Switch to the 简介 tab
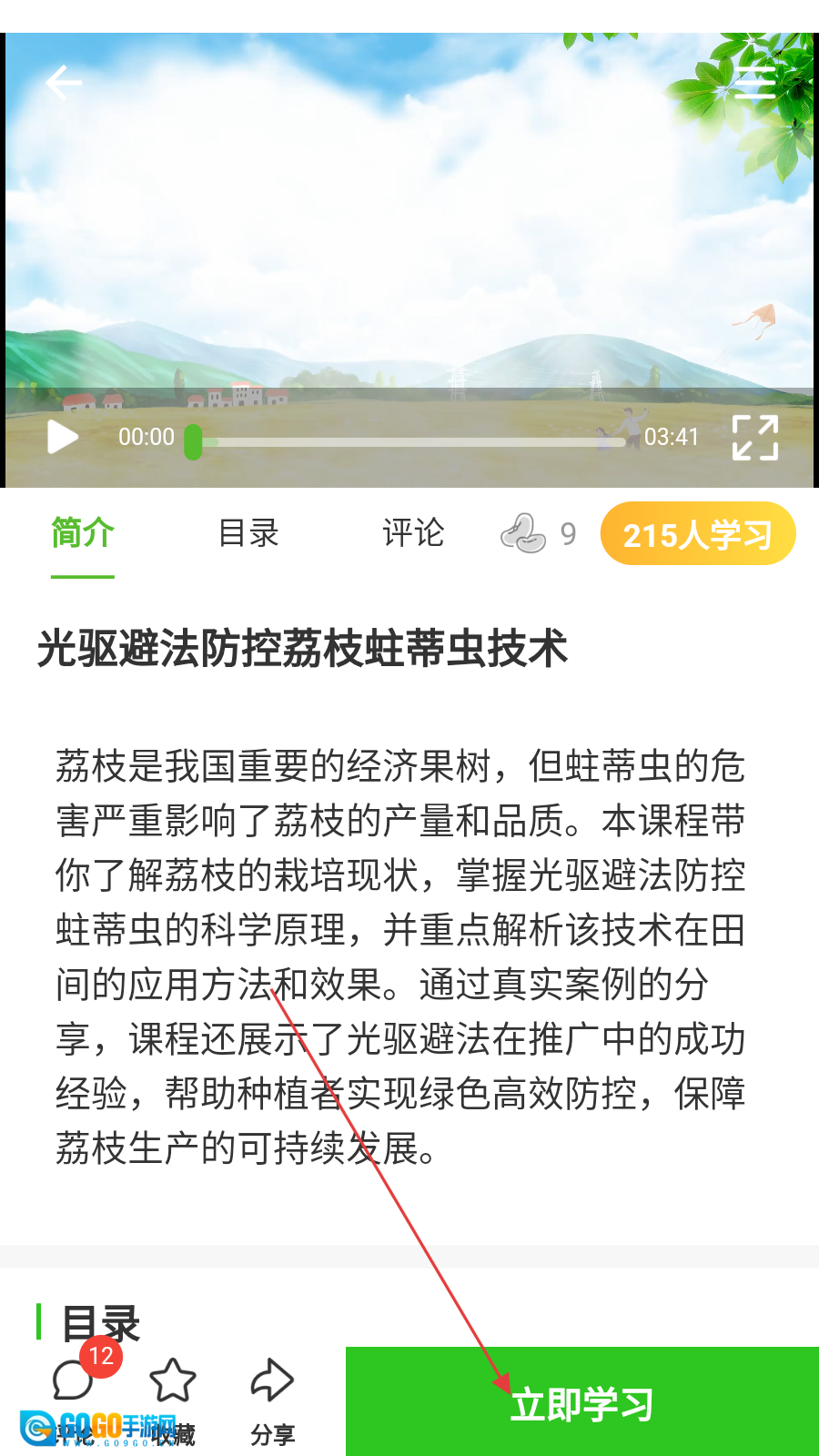 (83, 533)
